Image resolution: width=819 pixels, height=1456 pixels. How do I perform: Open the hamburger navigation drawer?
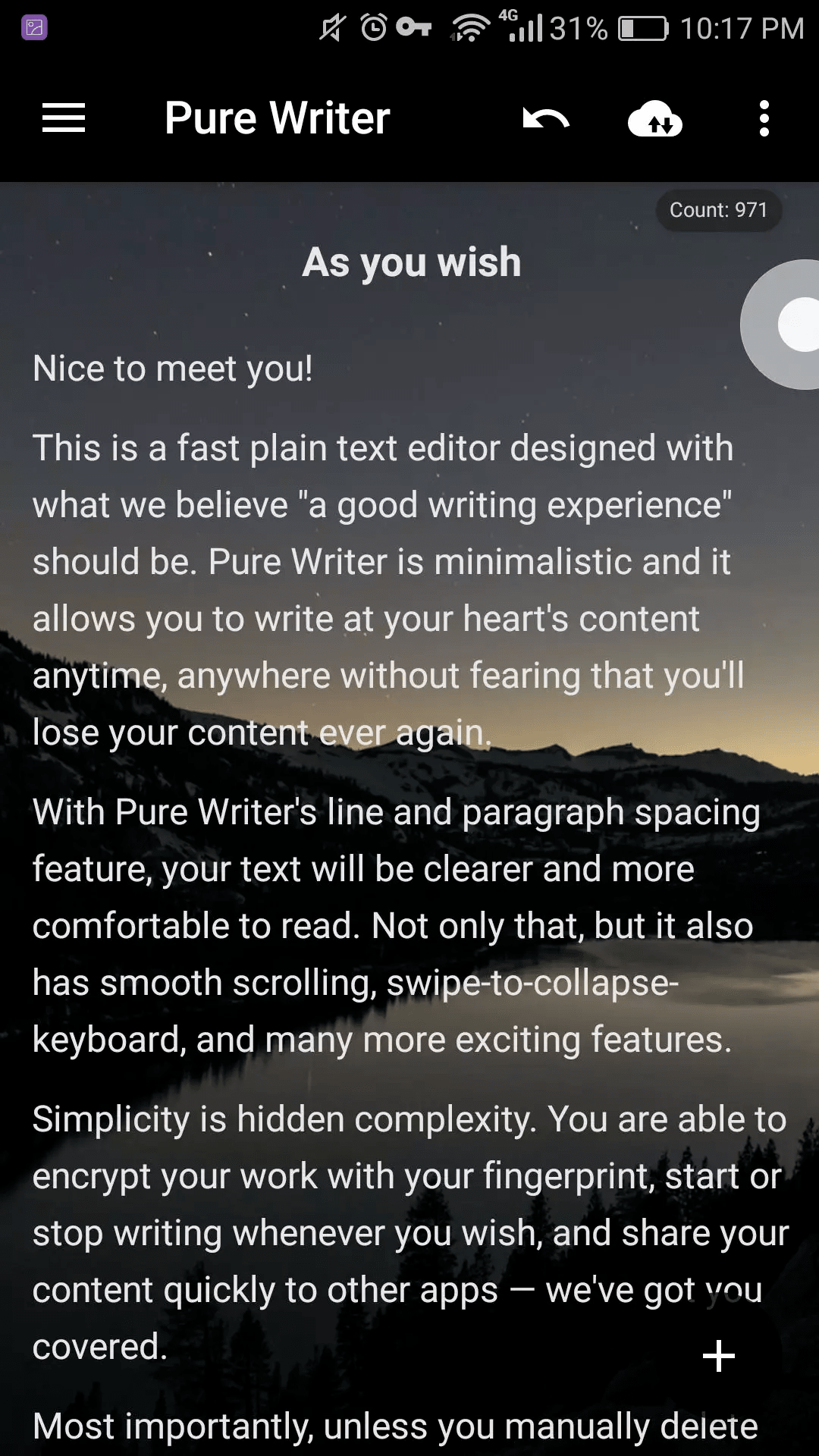(x=64, y=118)
